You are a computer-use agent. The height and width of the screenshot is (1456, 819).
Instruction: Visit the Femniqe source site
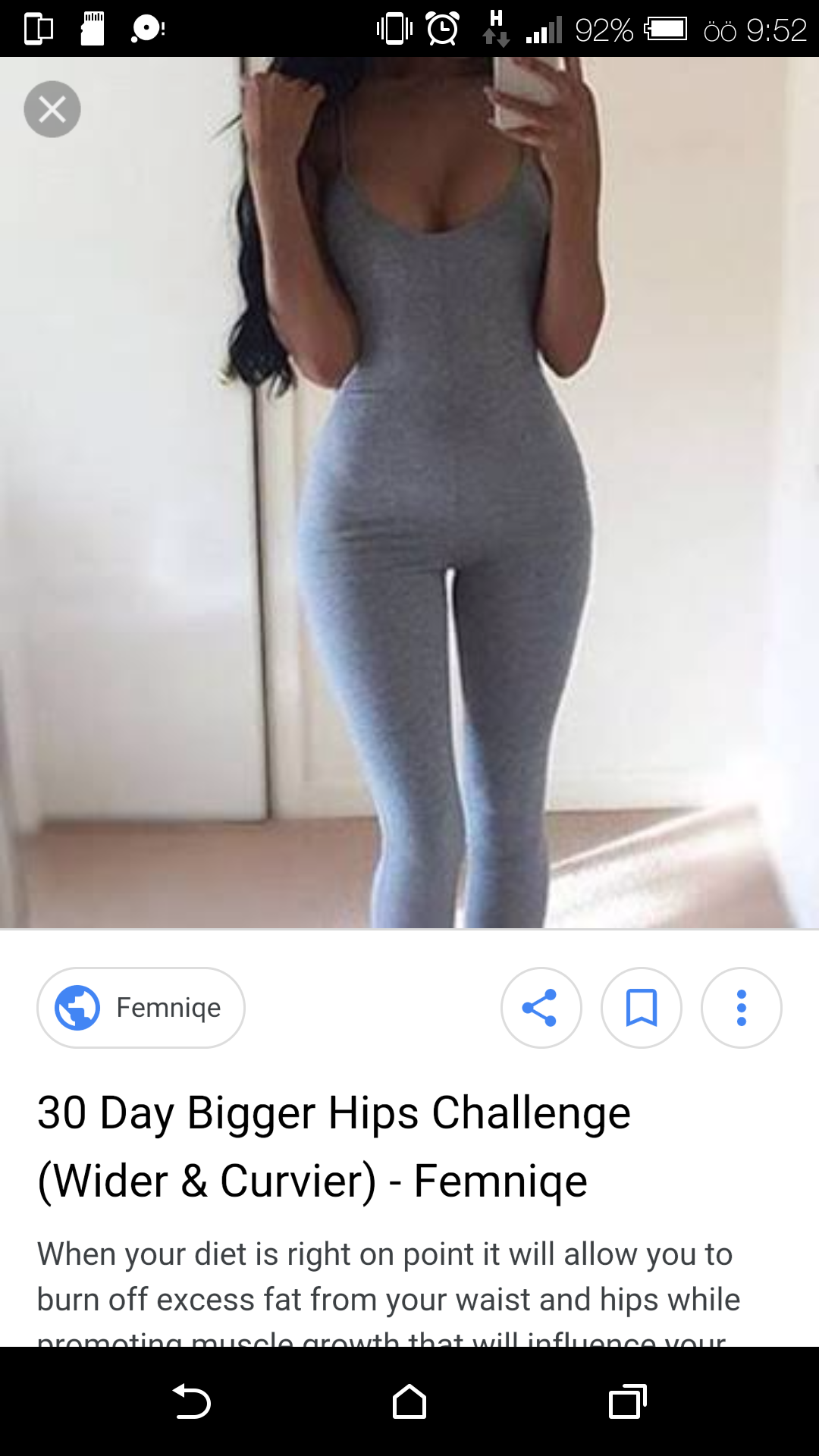(x=141, y=1008)
